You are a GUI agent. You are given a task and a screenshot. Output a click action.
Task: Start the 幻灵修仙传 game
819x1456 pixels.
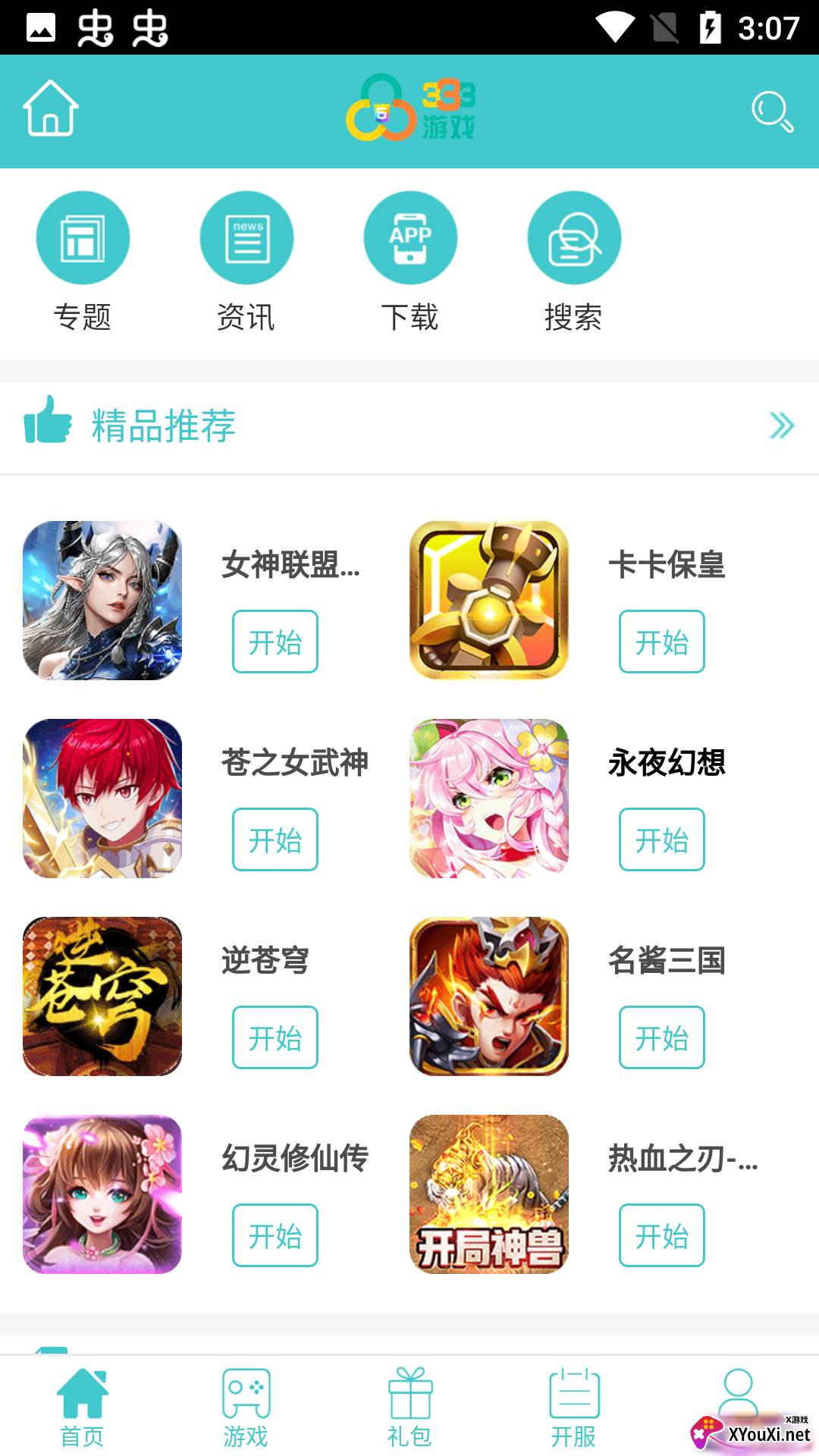tap(275, 1235)
